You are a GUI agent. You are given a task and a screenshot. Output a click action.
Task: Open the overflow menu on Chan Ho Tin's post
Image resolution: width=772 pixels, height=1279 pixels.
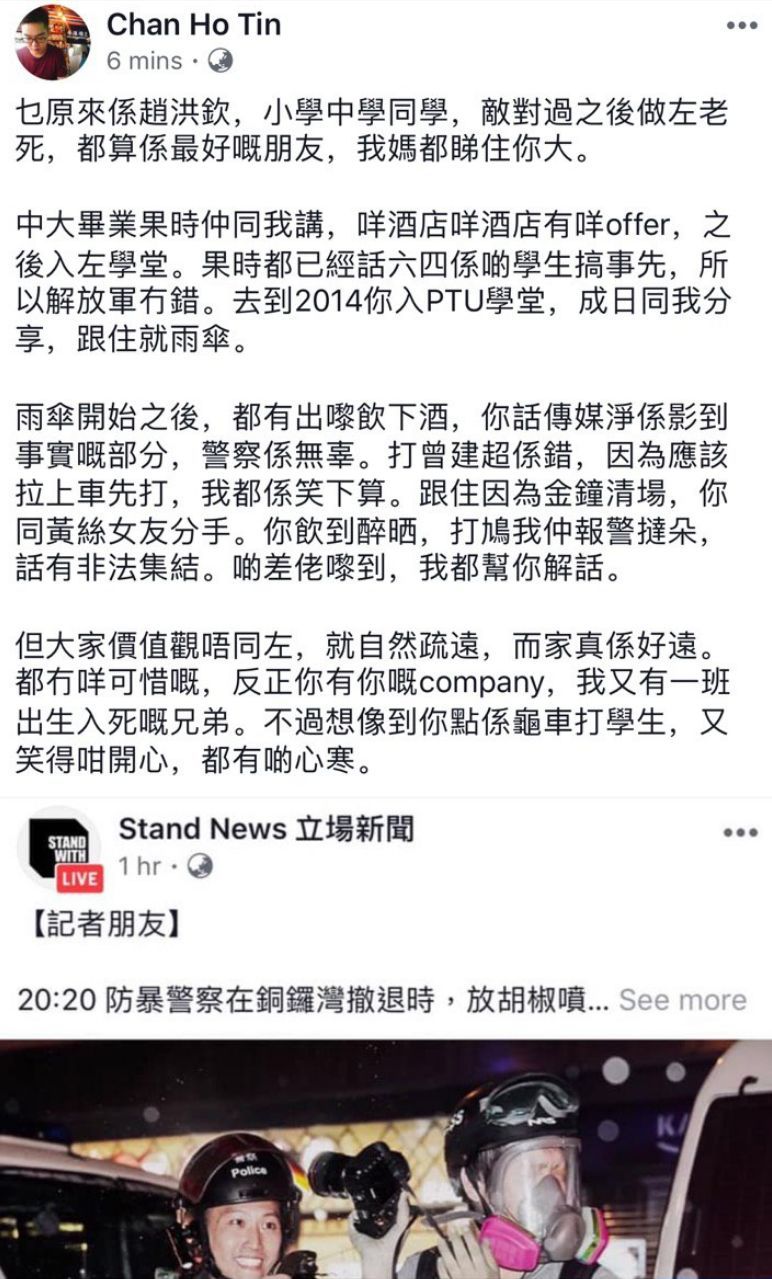tap(741, 26)
